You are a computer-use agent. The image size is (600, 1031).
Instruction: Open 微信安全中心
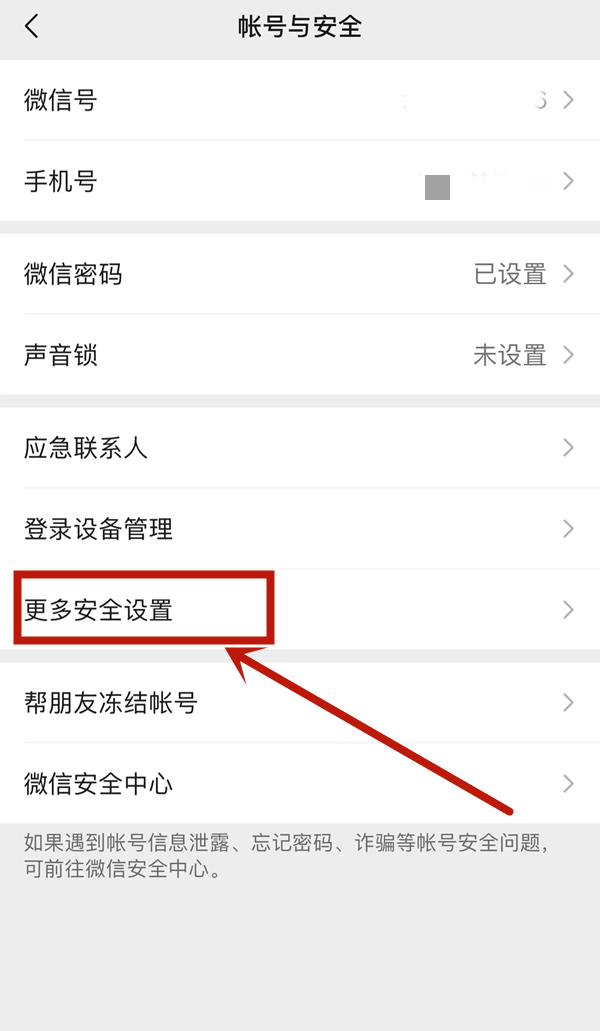point(300,784)
